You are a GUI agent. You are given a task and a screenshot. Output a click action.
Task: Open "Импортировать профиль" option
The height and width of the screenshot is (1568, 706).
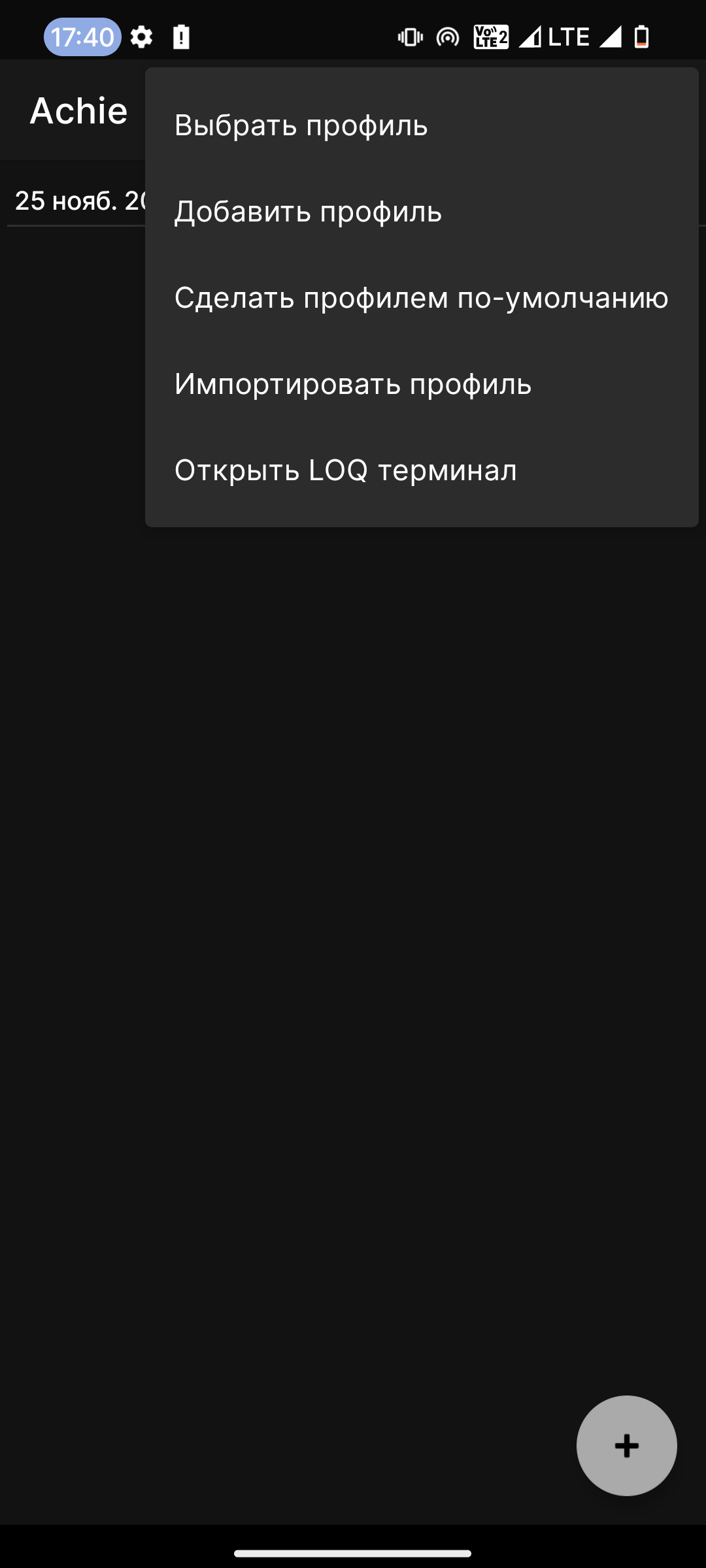tap(353, 384)
